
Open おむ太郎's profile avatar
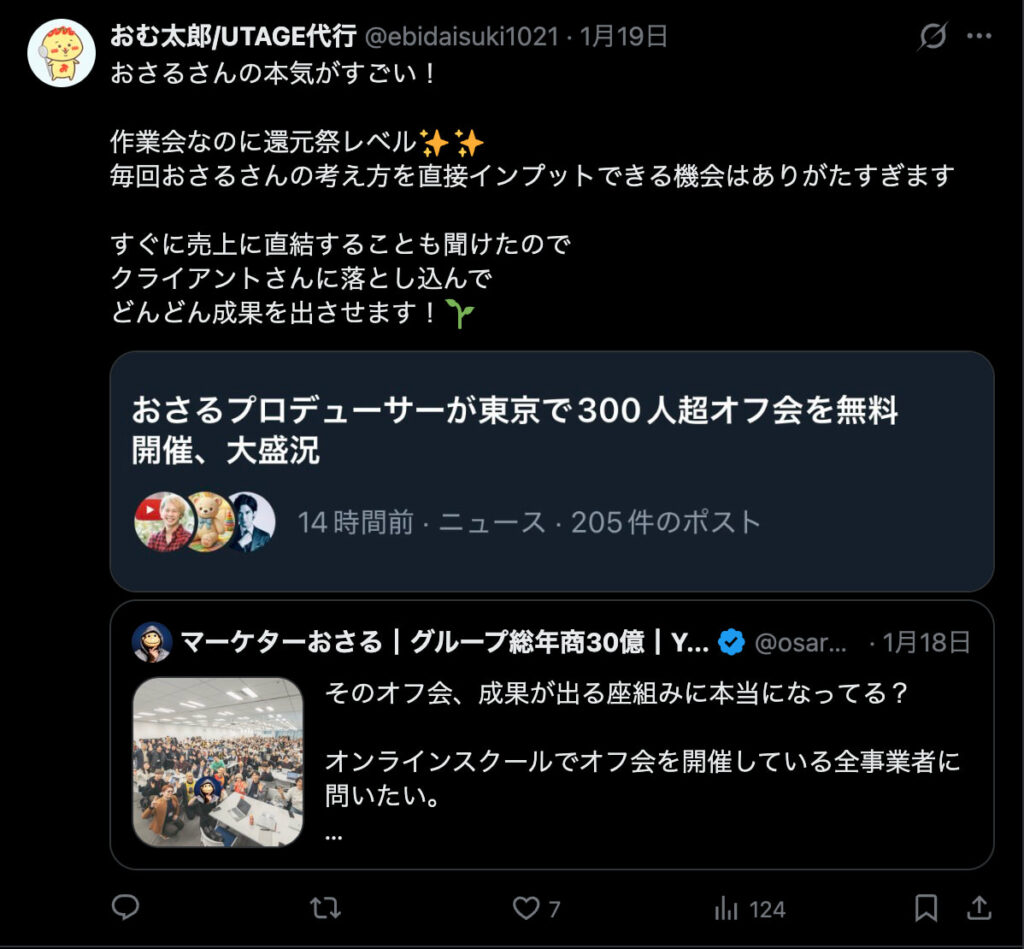[x=61, y=53]
